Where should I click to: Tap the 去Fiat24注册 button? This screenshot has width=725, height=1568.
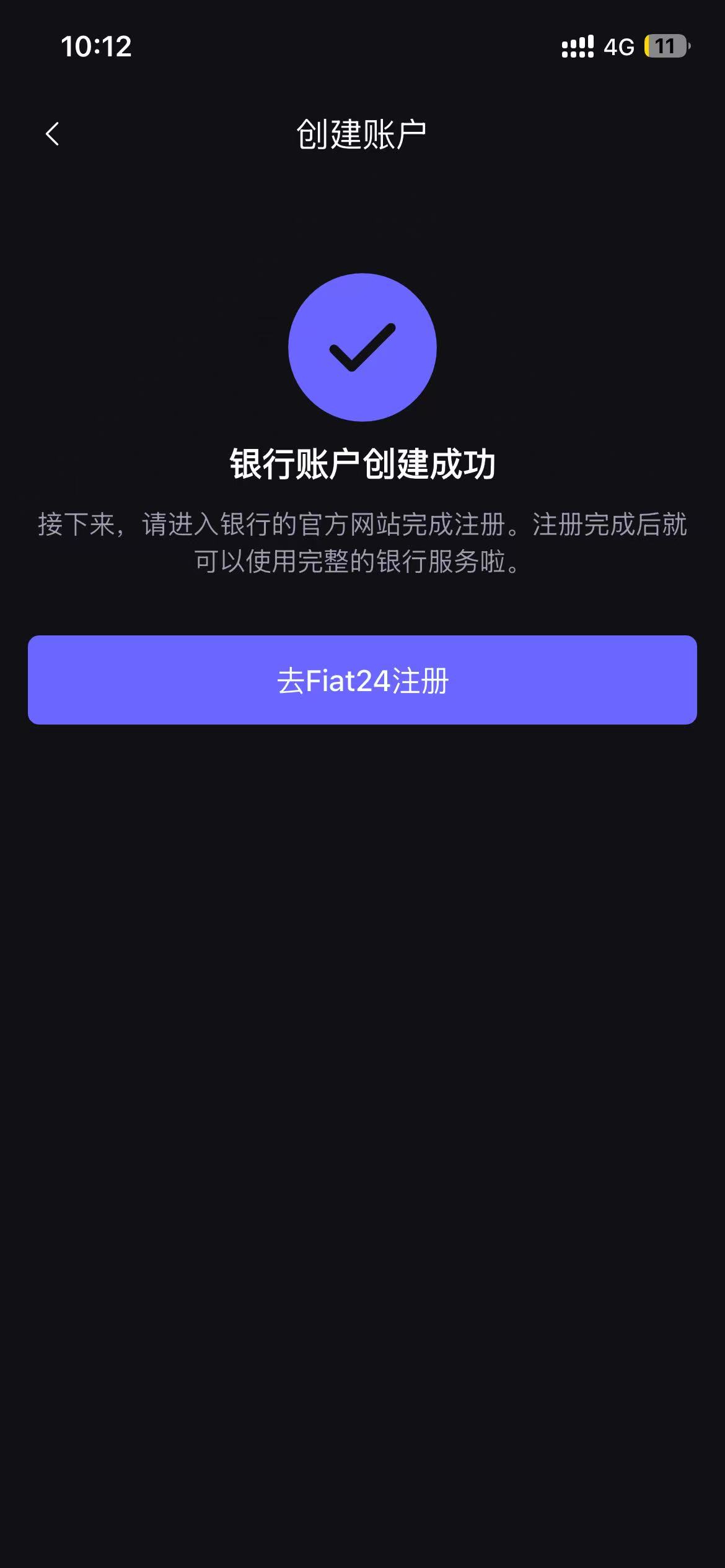[x=362, y=680]
